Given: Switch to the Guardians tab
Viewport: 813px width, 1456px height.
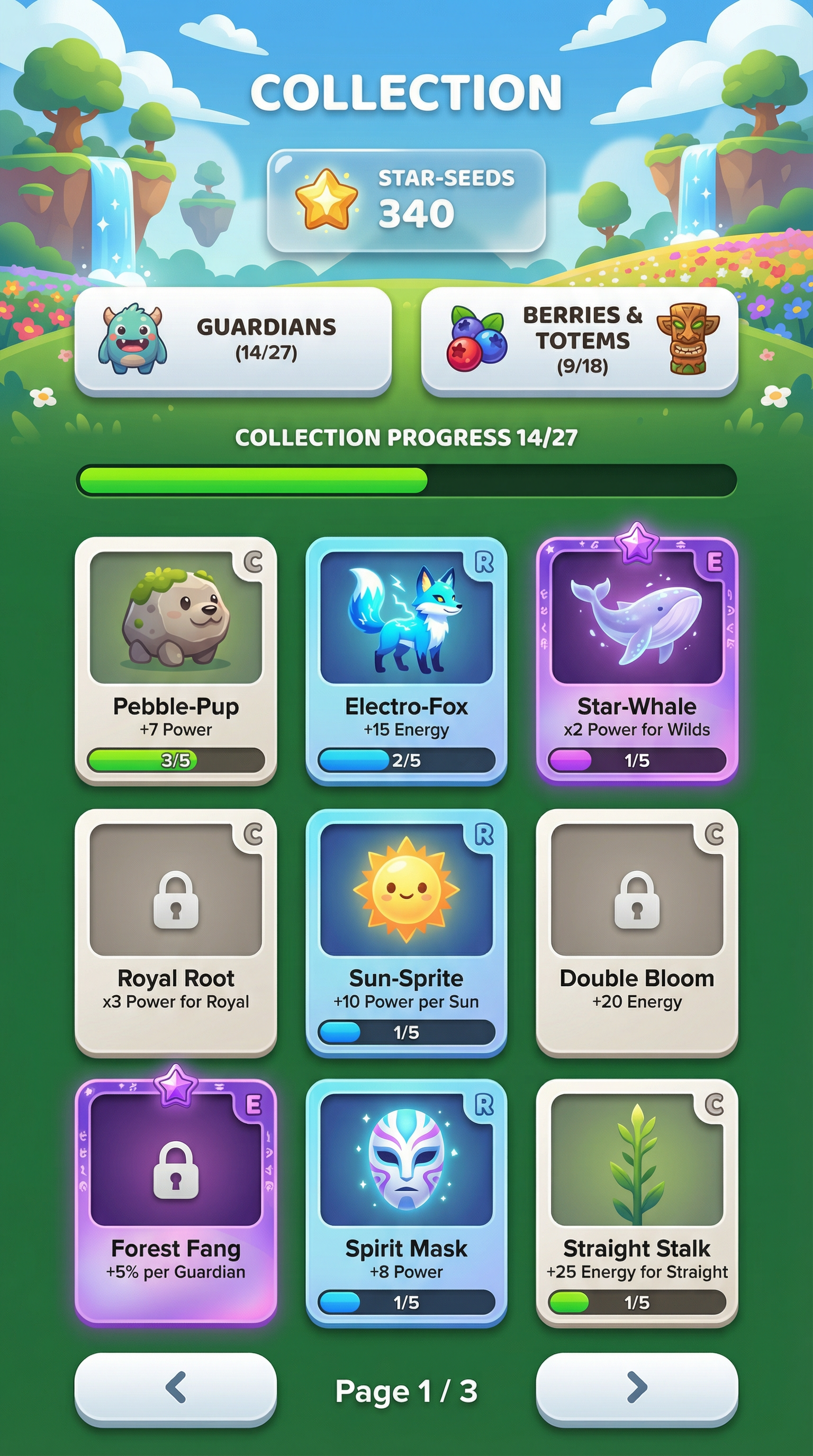Looking at the screenshot, I should coord(233,339).
